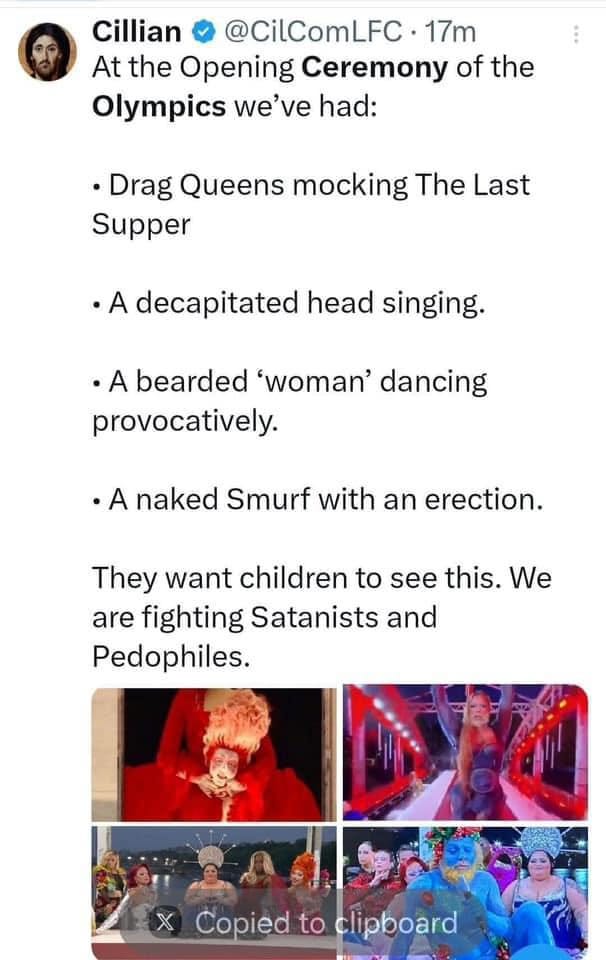View the red bridge dancer photo
The width and height of the screenshot is (606, 960).
(465, 753)
